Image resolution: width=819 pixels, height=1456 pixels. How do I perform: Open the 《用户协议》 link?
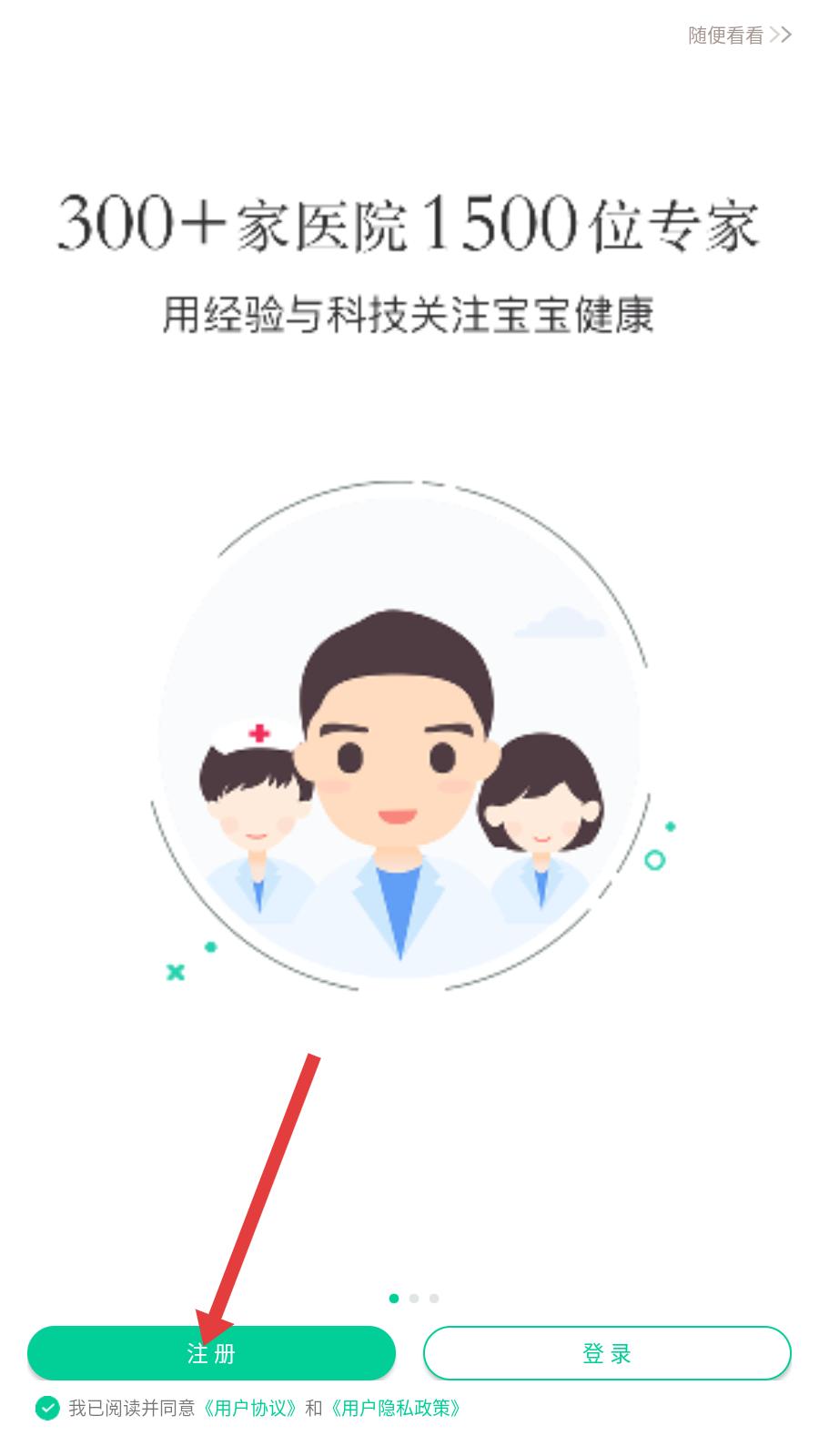point(249,1409)
